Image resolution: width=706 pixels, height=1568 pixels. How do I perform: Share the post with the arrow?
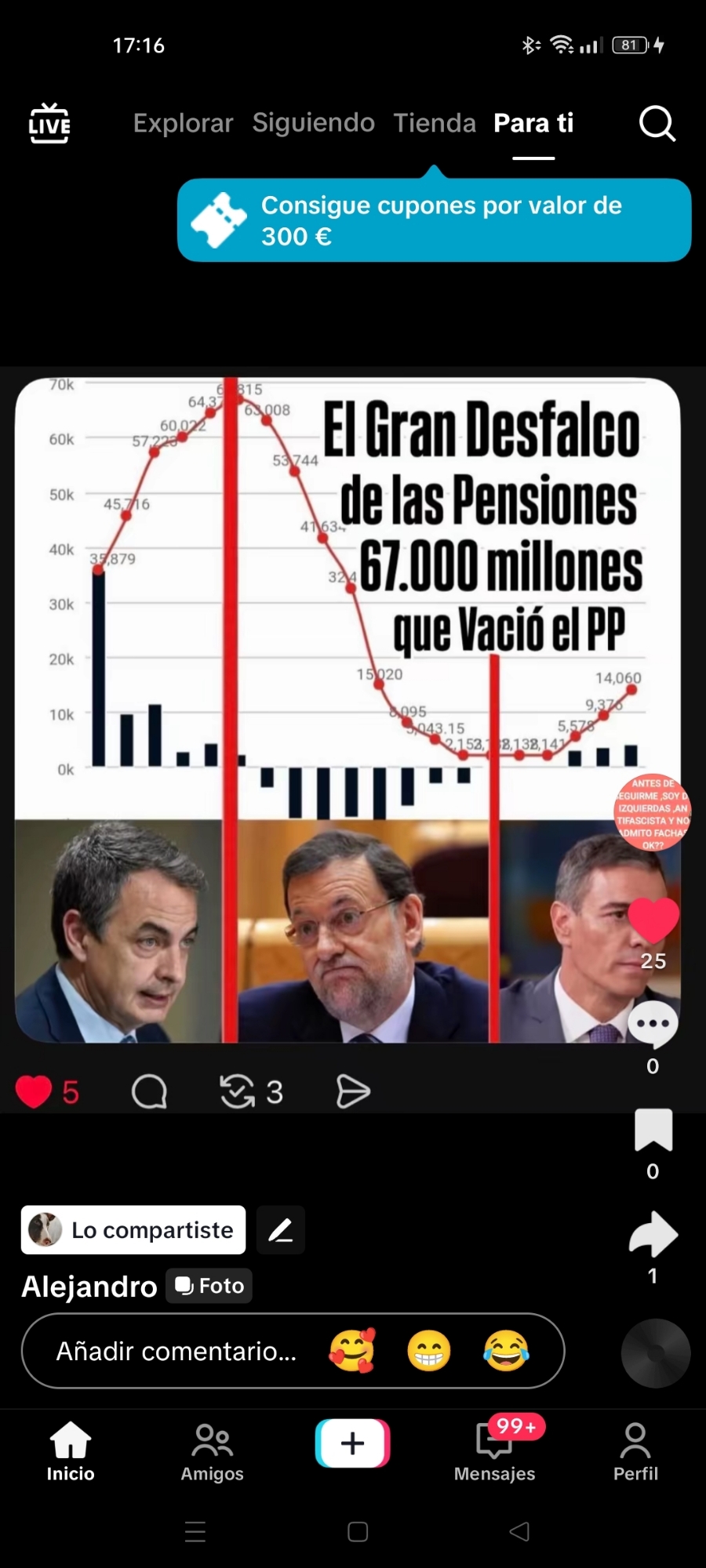coord(653,1234)
